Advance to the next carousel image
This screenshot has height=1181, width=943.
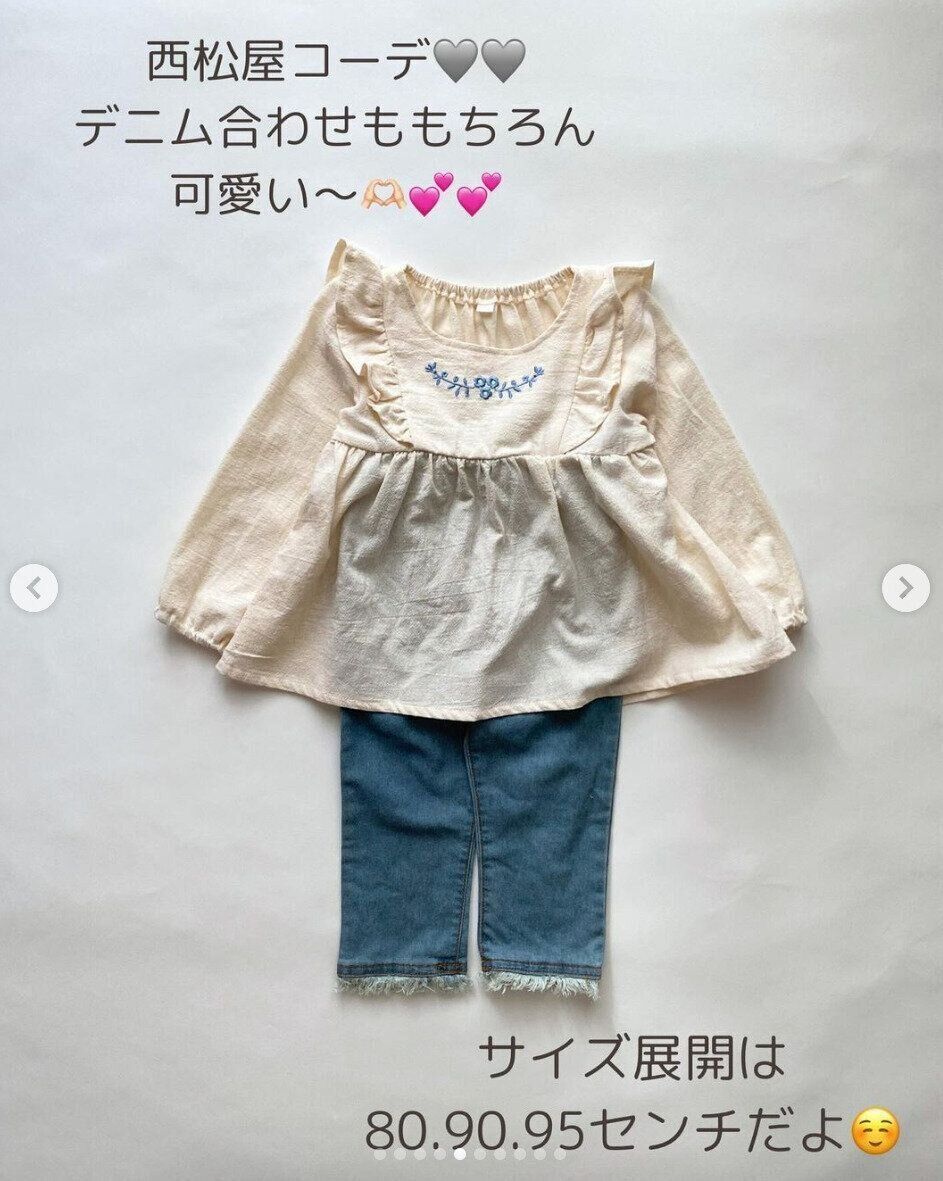(905, 589)
